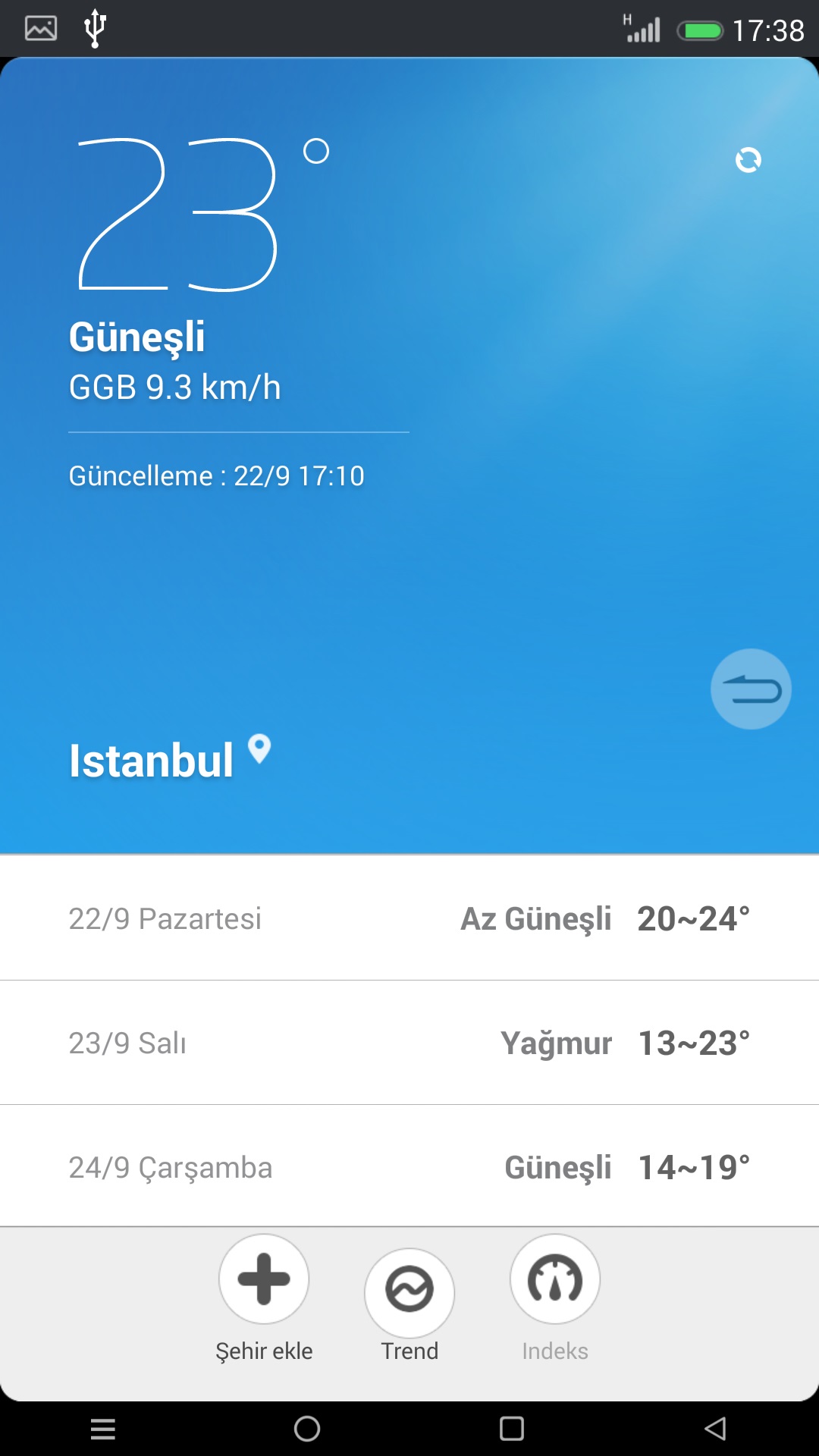Open the system menu button
Viewport: 819px width, 1456px height.
pos(103,1429)
